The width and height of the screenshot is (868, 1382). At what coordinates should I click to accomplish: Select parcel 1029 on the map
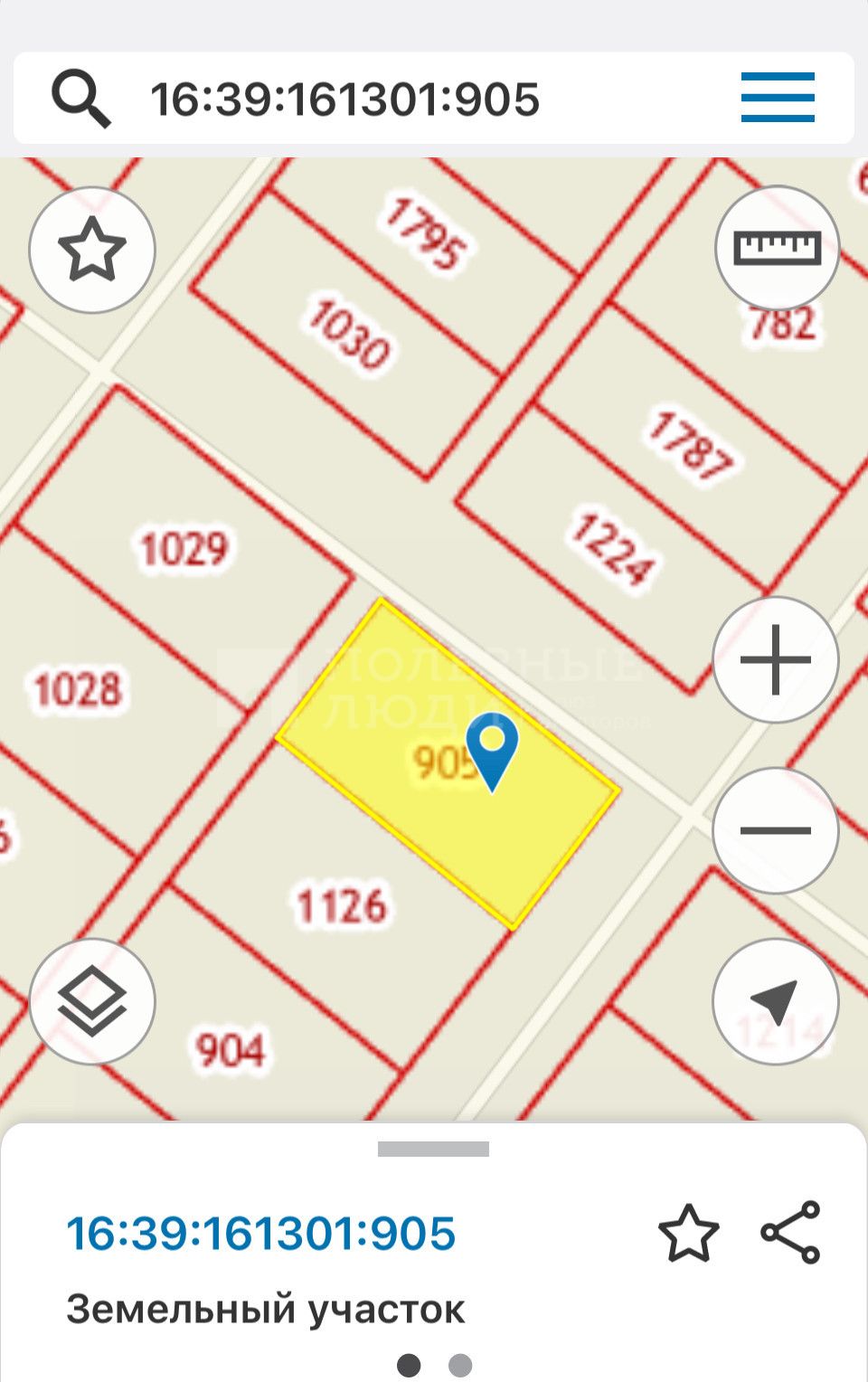[x=184, y=548]
